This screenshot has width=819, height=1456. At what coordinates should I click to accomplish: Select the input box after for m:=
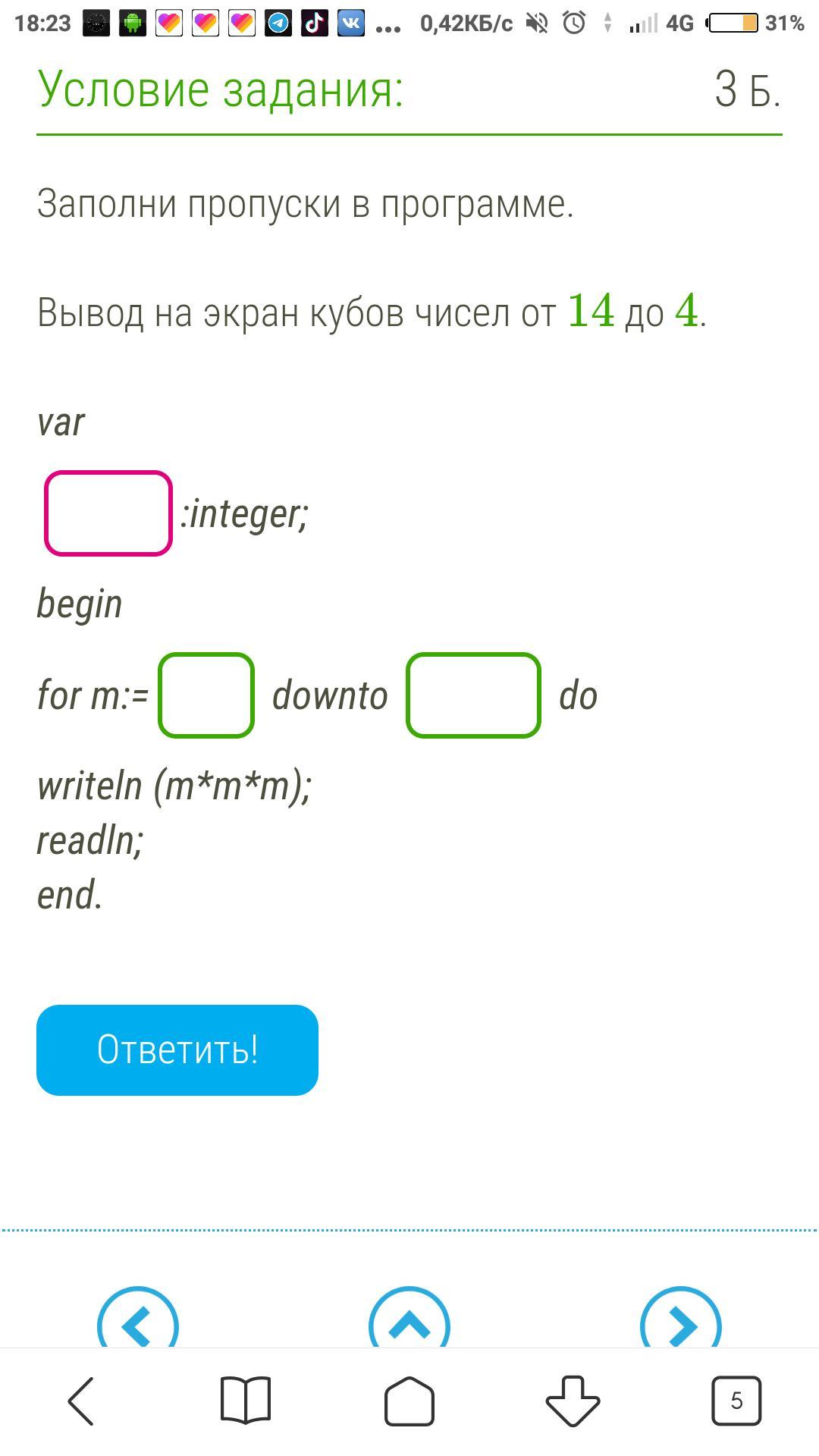click(x=206, y=695)
